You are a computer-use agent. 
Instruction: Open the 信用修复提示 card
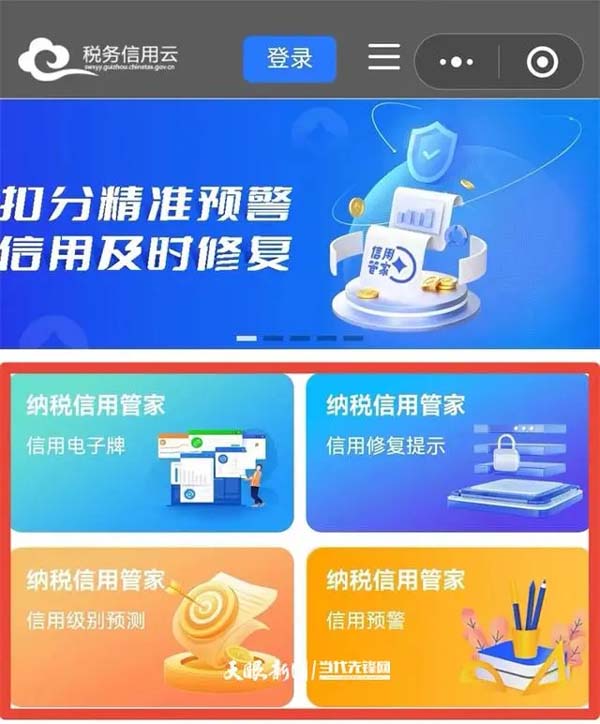tap(446, 453)
